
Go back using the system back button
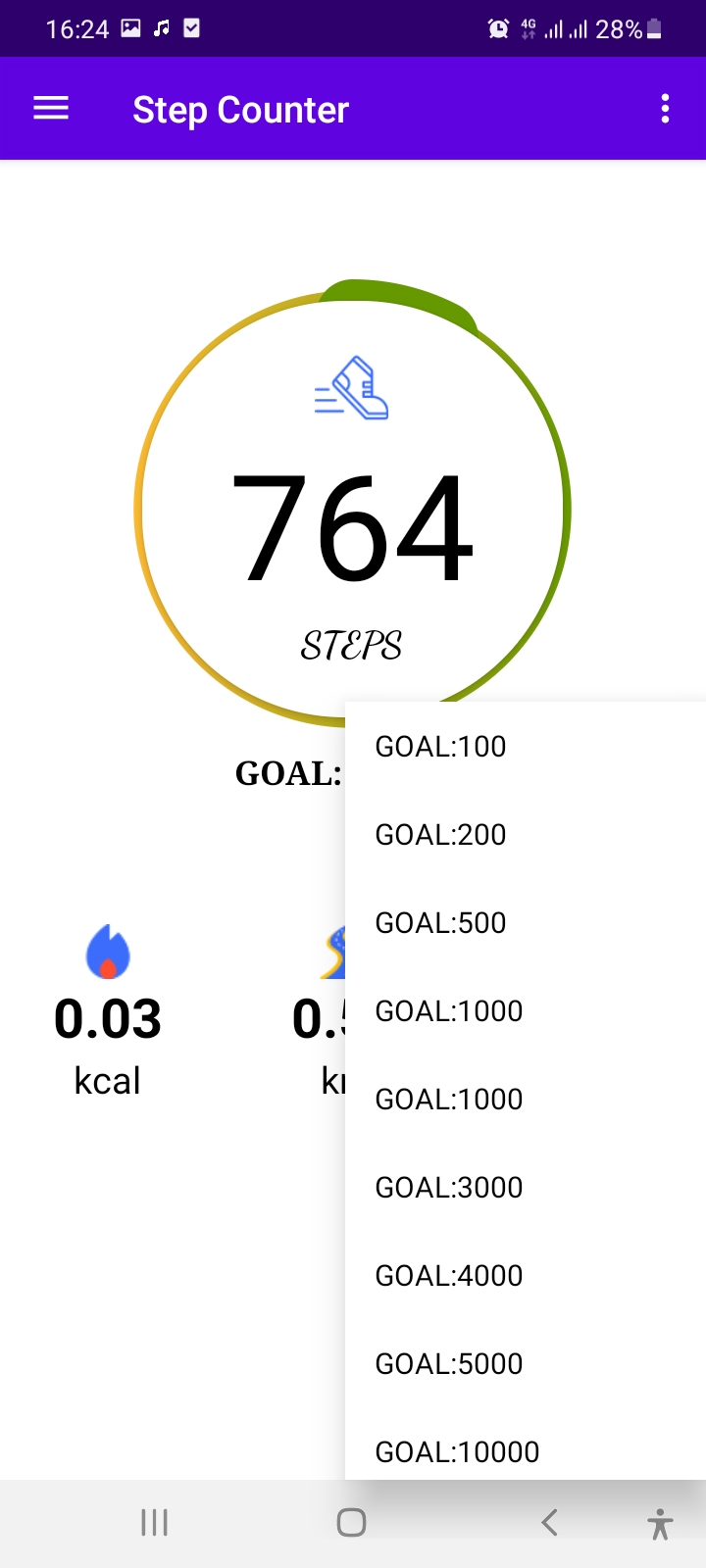click(549, 1522)
